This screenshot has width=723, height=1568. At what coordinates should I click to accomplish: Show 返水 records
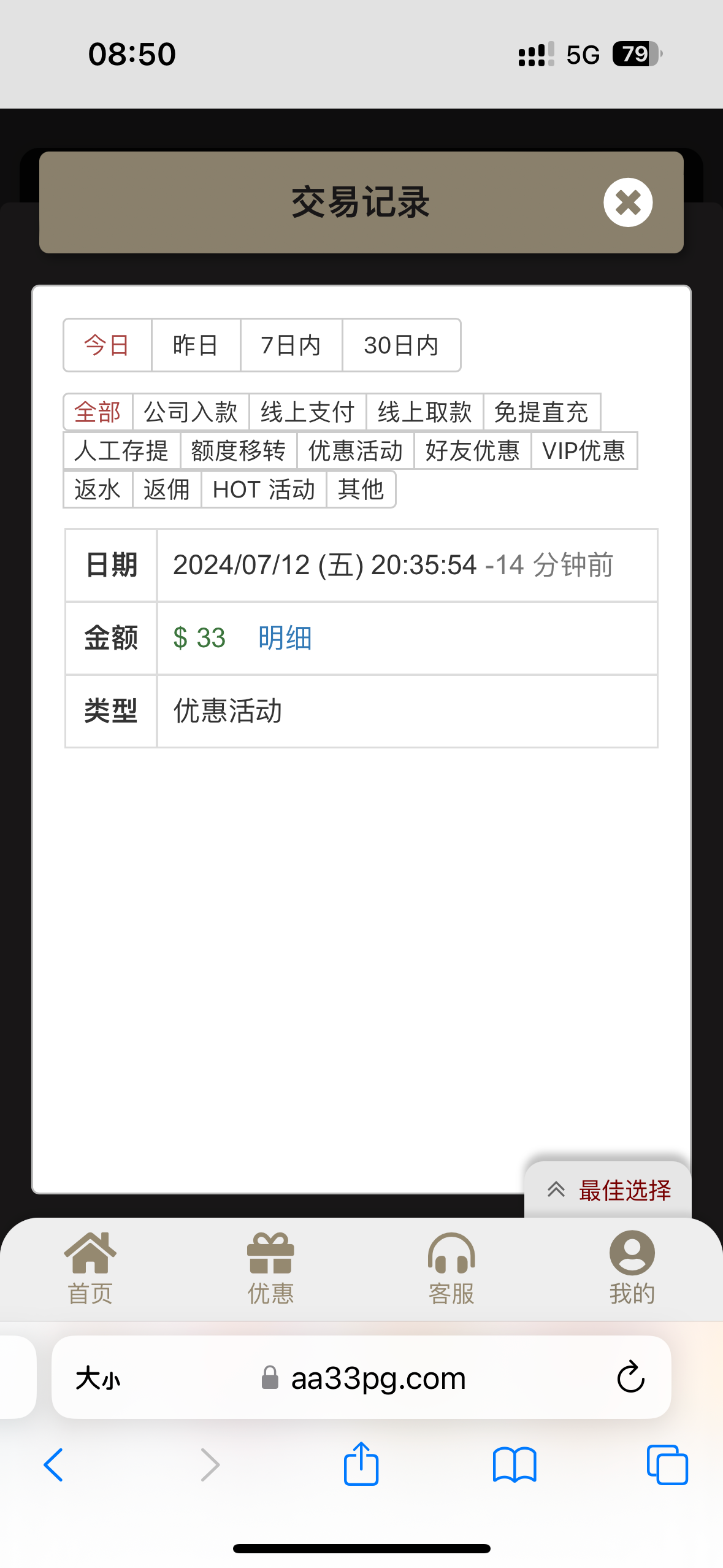coord(98,490)
